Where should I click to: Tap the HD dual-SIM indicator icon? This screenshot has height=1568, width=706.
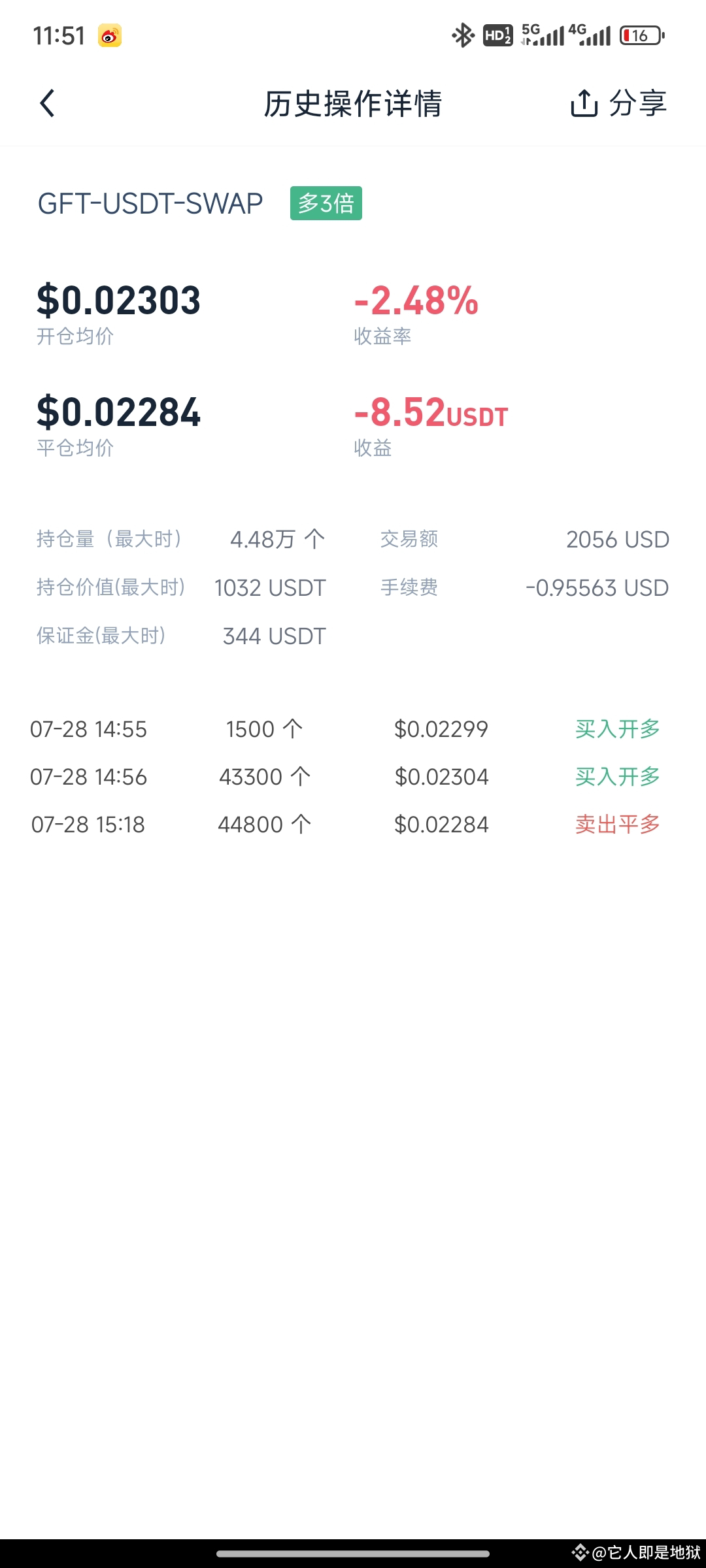click(497, 36)
